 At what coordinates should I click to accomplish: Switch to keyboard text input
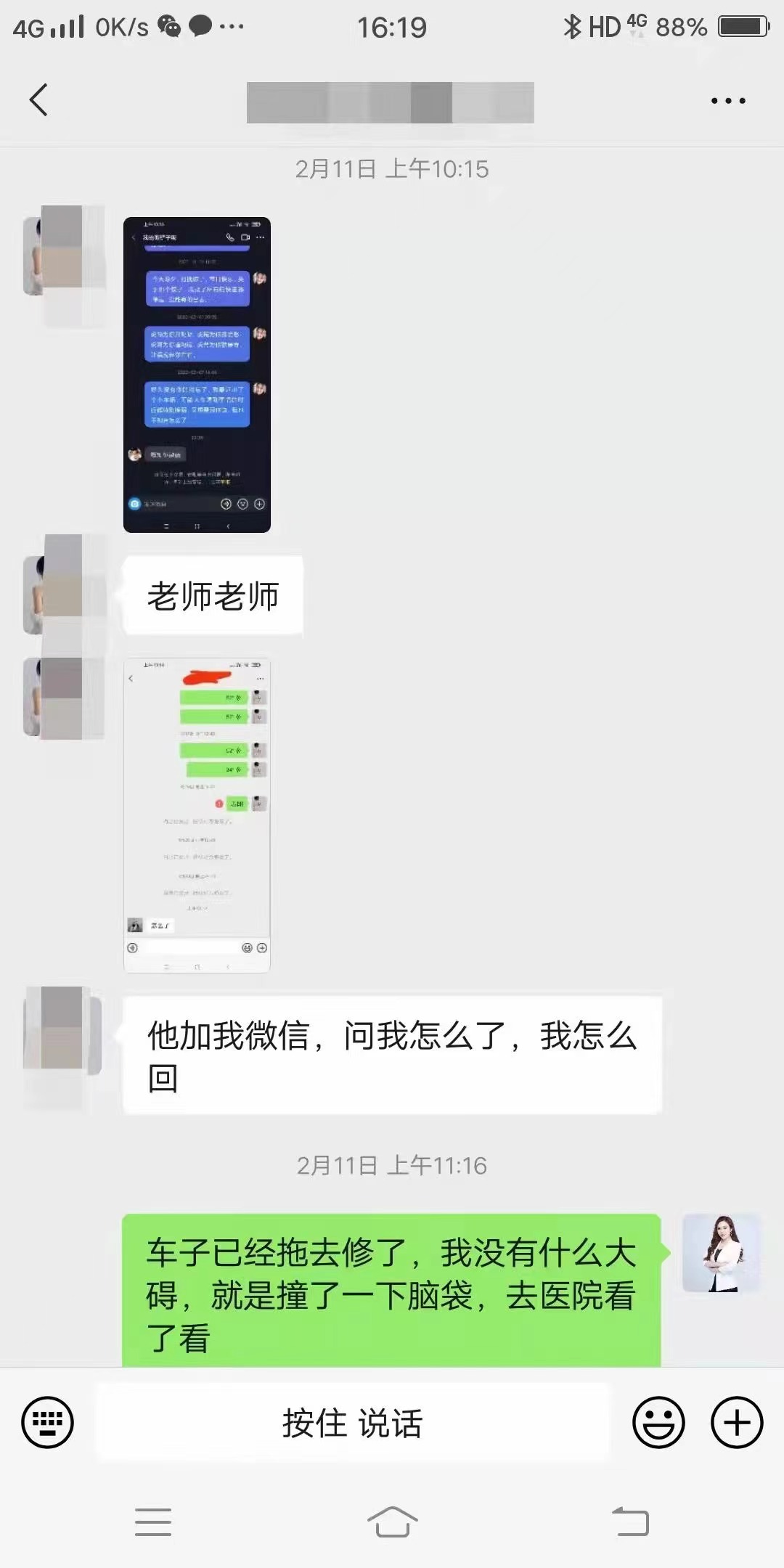click(x=48, y=1422)
